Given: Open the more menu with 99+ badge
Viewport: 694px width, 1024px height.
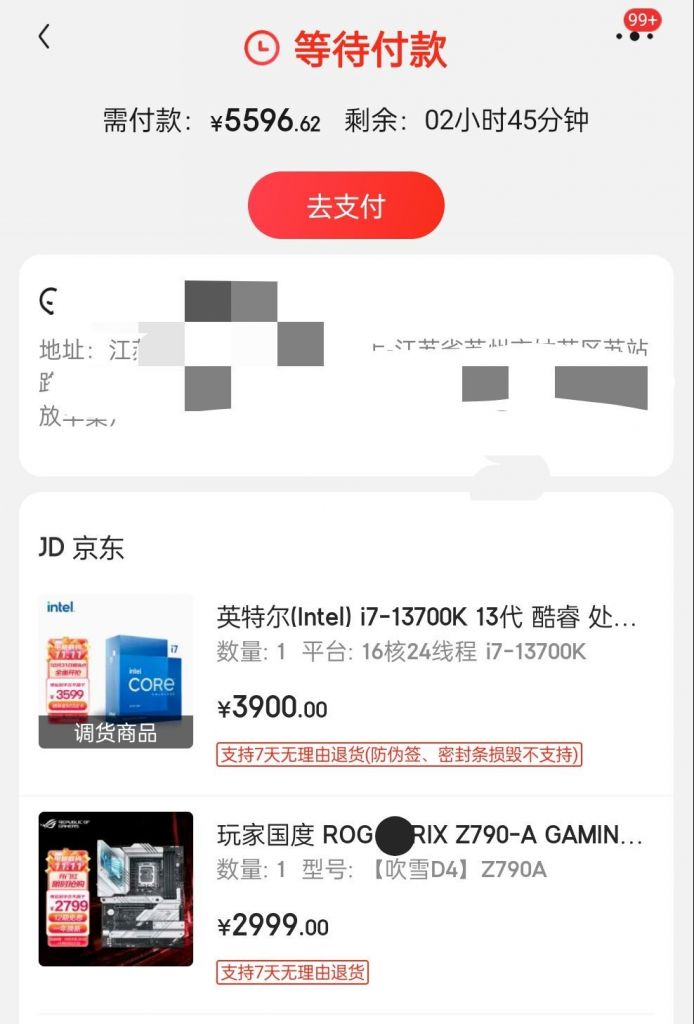Looking at the screenshot, I should coord(635,35).
